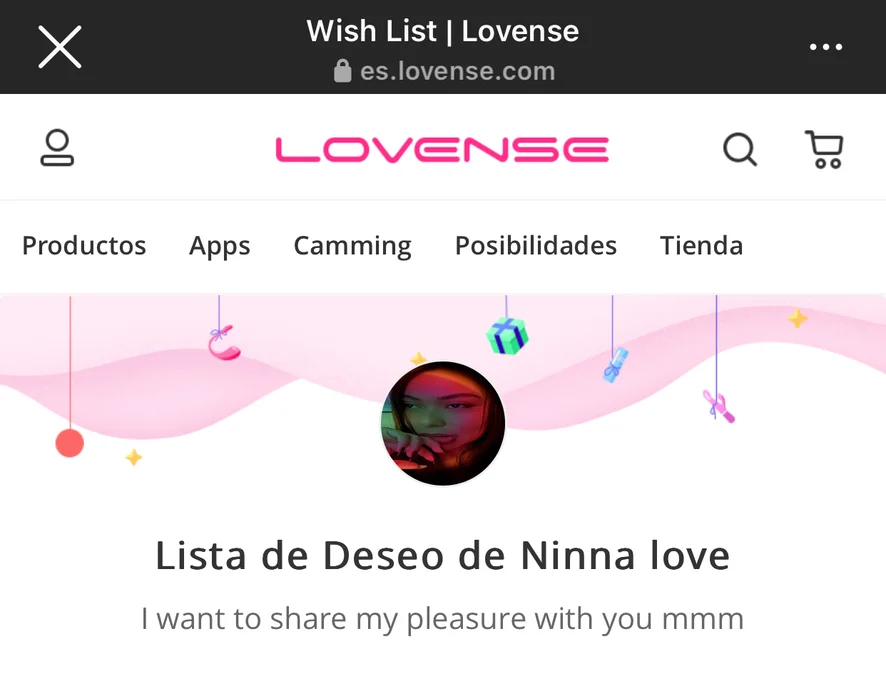
Task: Open the Apps menu
Action: 220,246
